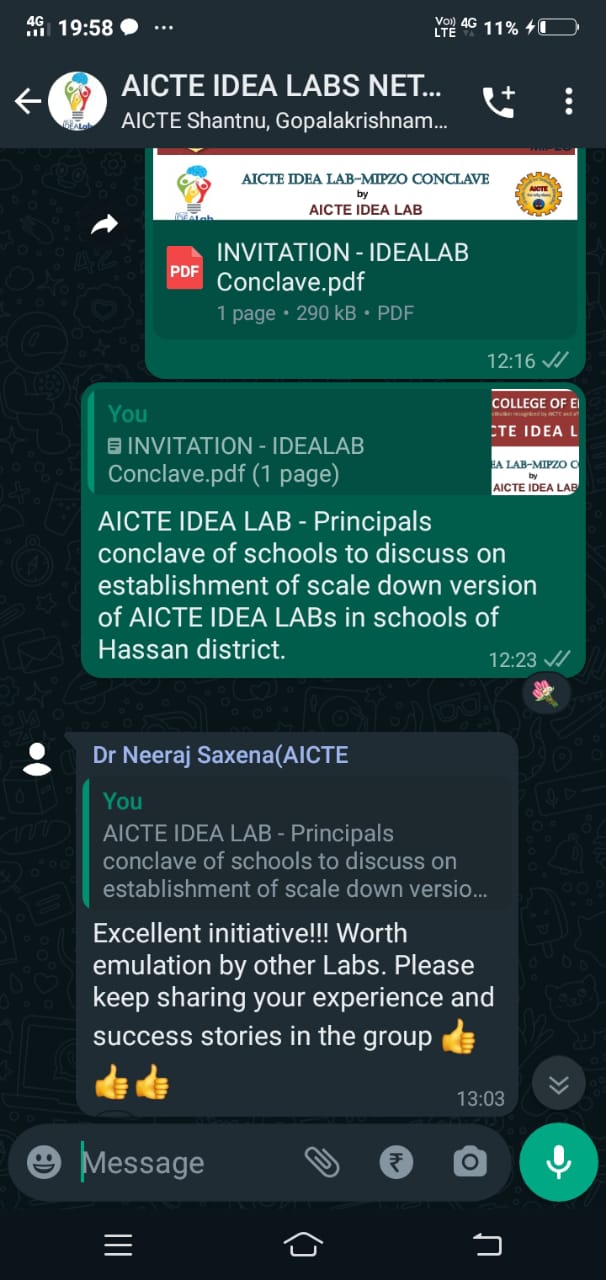The height and width of the screenshot is (1280, 606).
Task: Record a voice message
Action: pos(558,1161)
